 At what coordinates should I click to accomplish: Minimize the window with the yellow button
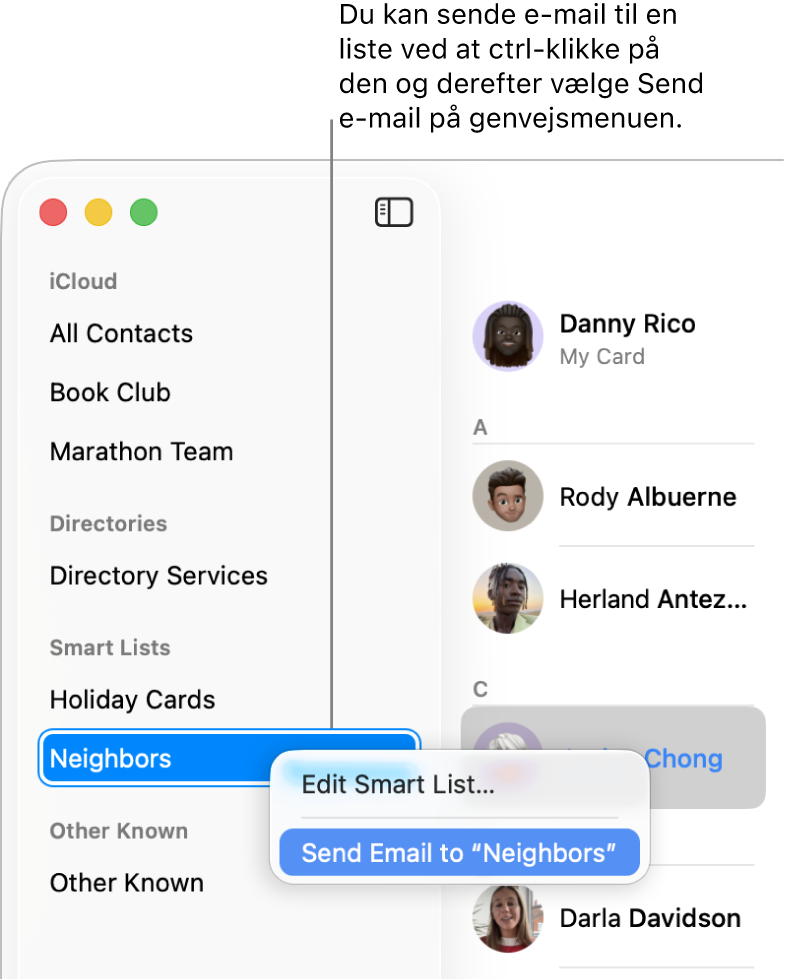98,212
